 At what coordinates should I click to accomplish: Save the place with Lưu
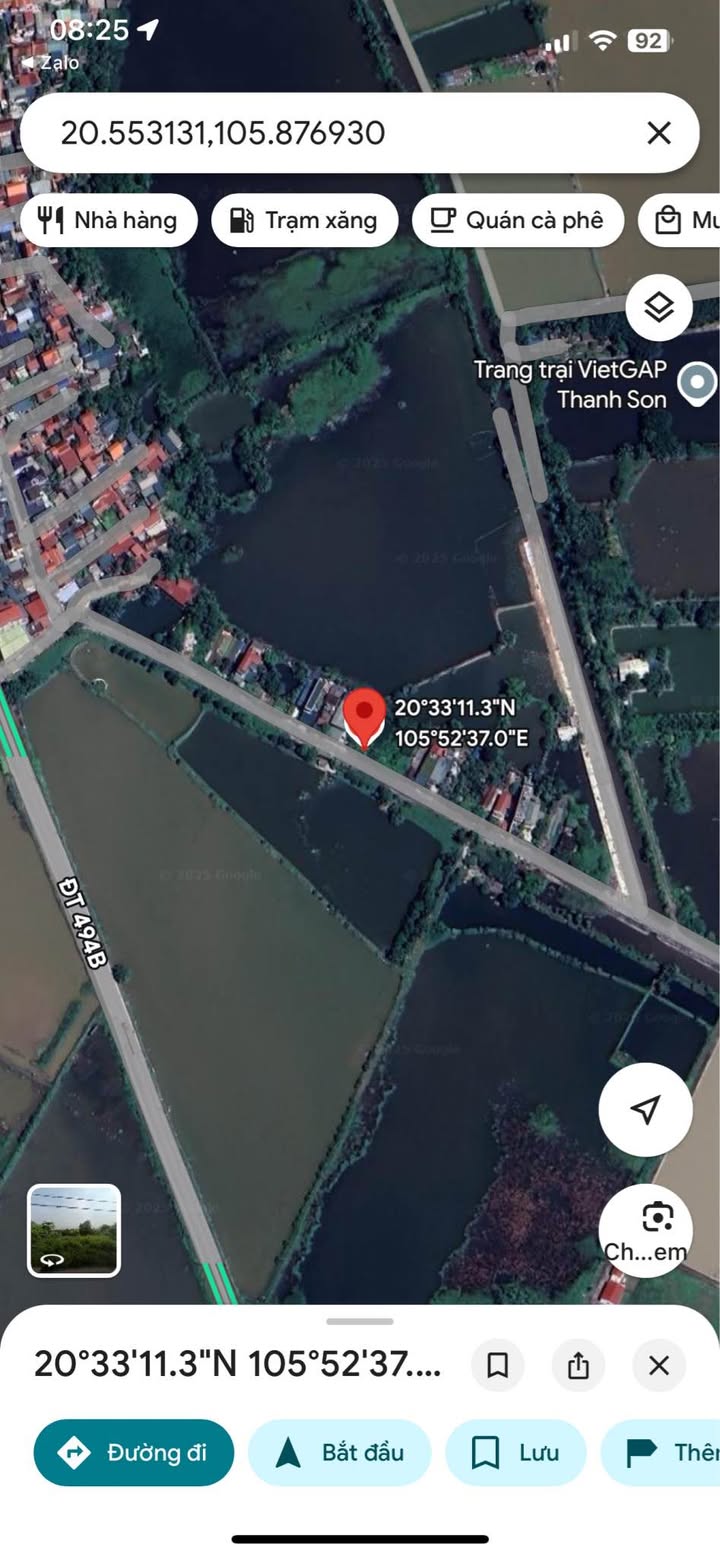(515, 1452)
